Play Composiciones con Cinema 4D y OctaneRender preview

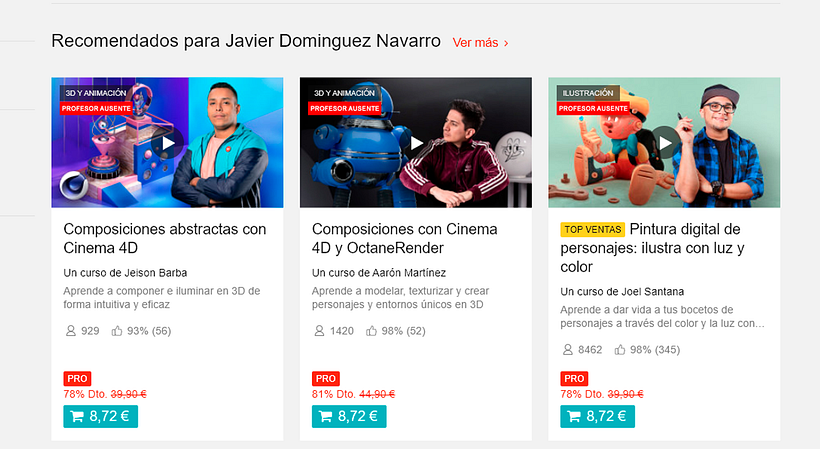click(x=416, y=143)
